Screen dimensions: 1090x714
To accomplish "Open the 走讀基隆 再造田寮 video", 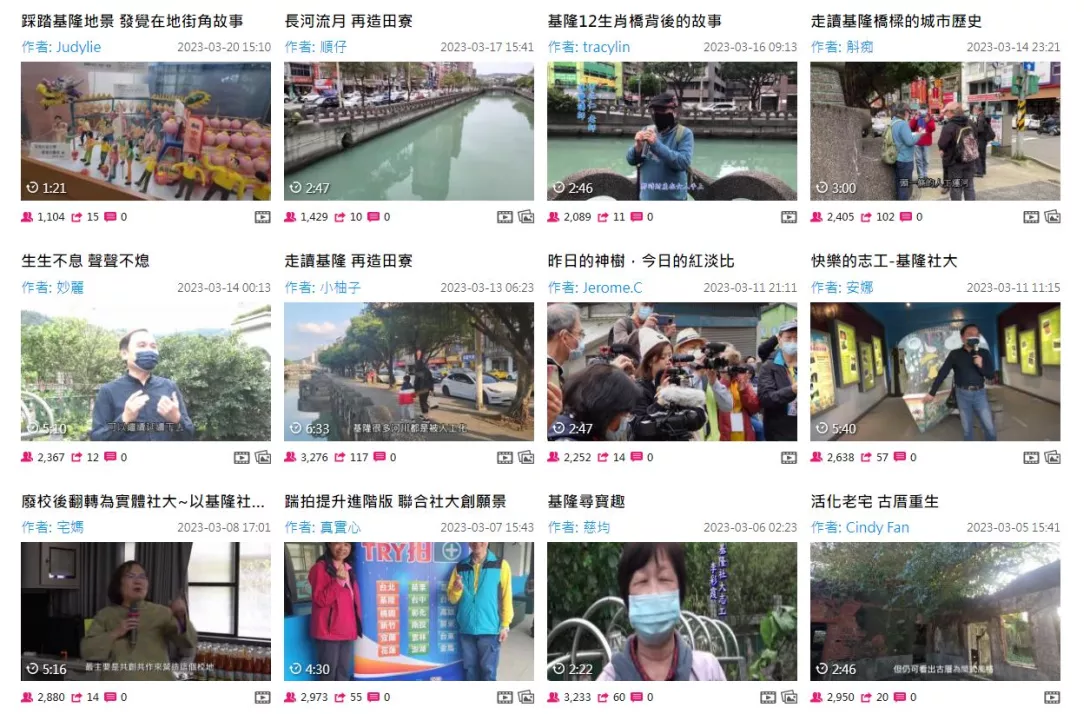I will [x=408, y=371].
